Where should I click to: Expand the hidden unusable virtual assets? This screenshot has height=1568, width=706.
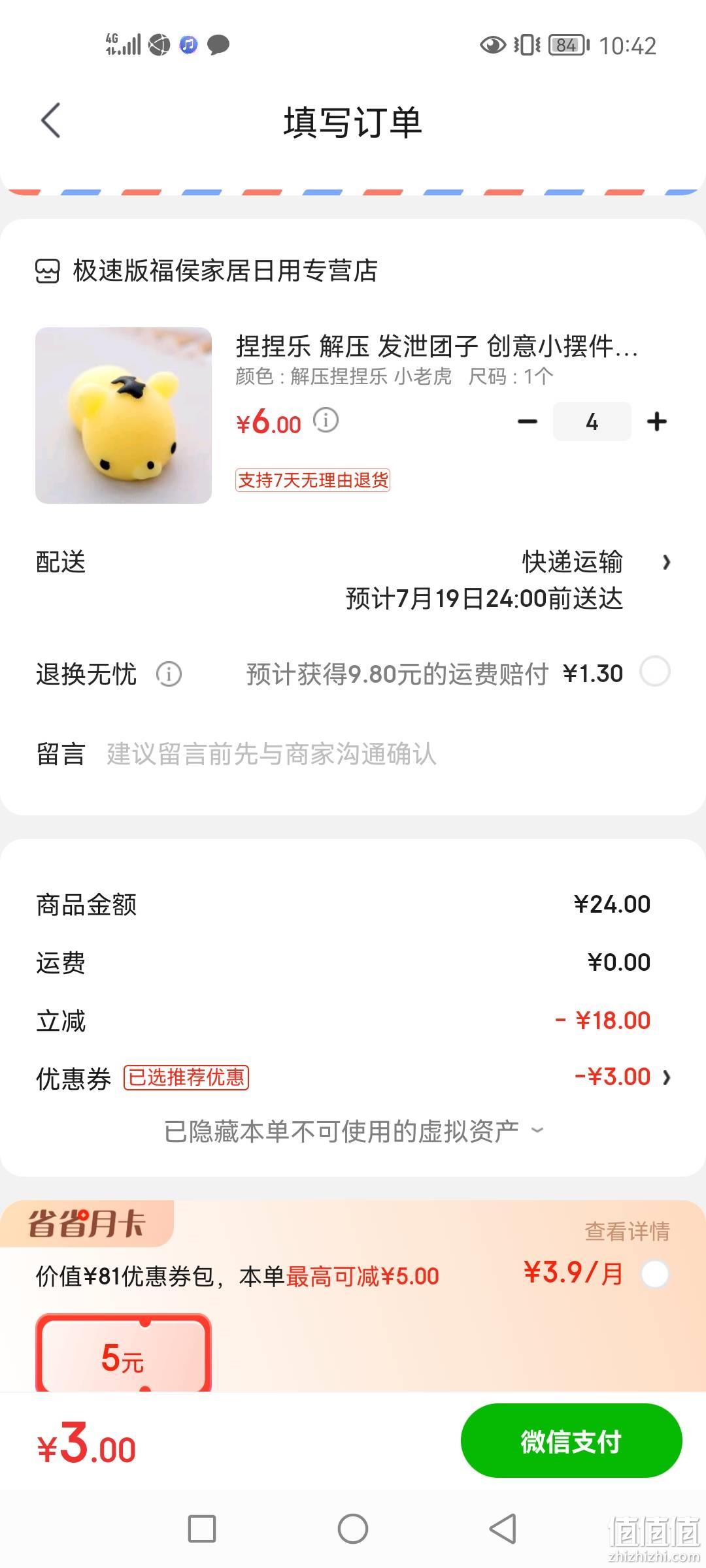coord(353,1131)
